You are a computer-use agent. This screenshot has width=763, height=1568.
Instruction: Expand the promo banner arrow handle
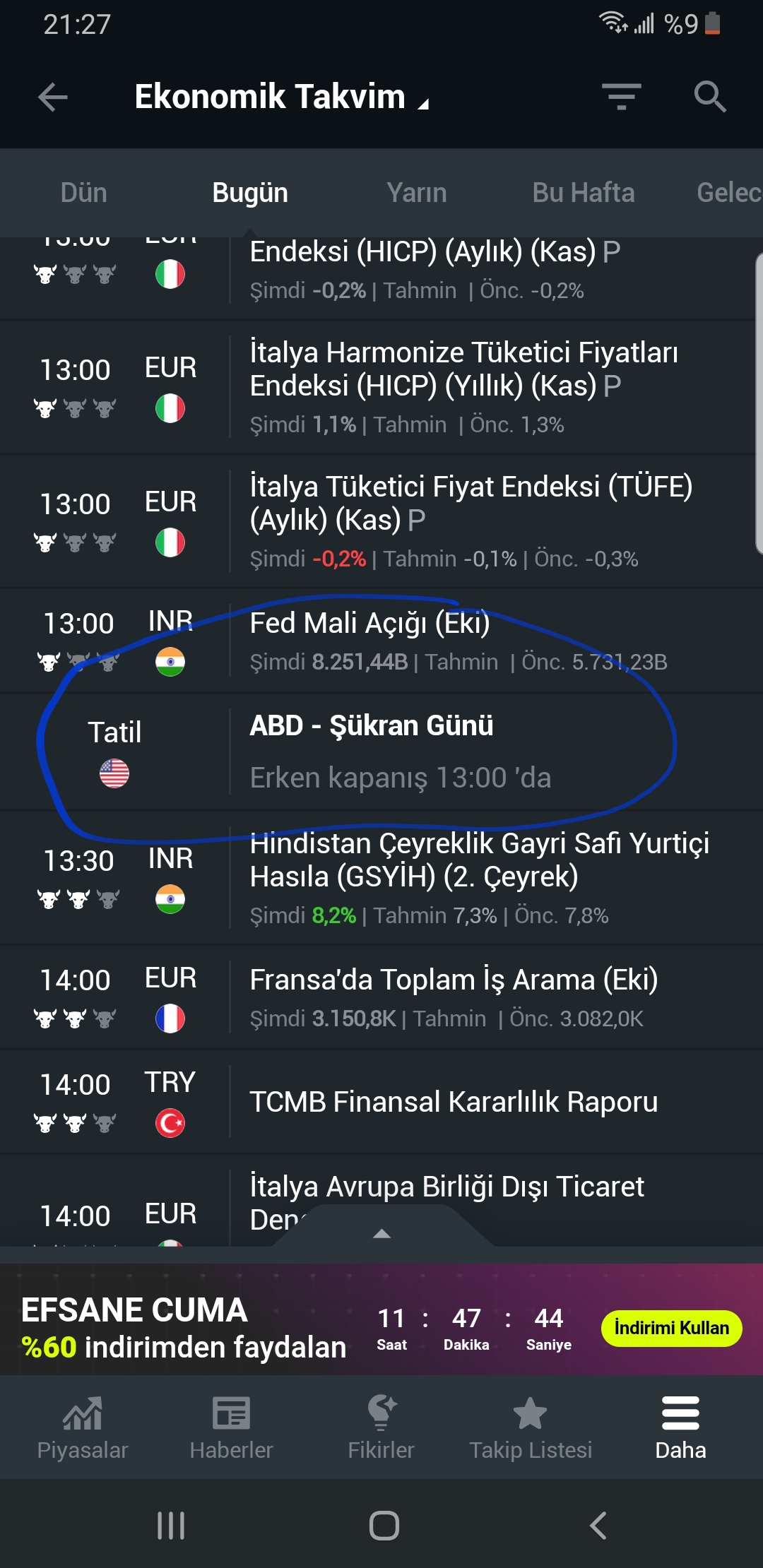point(381,1233)
